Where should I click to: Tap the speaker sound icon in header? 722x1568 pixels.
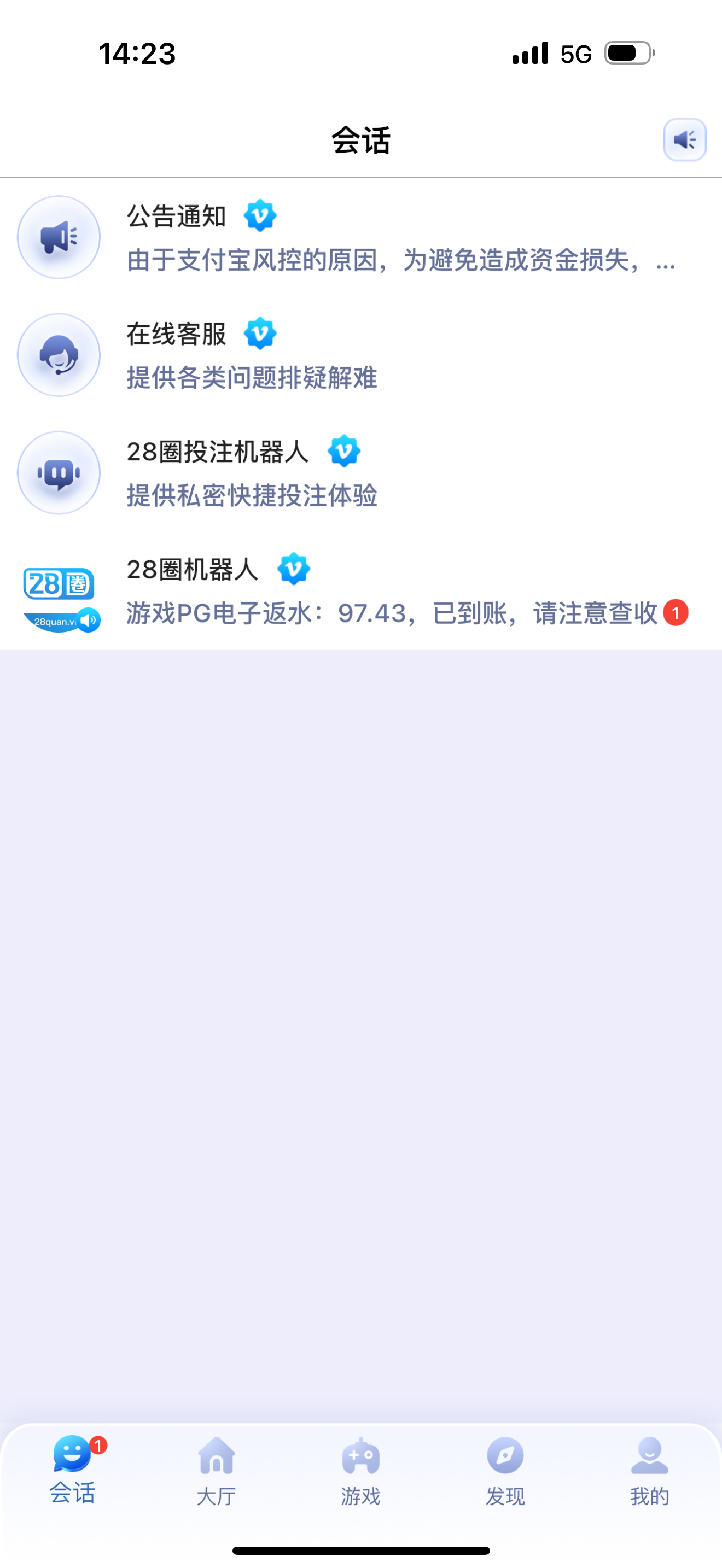(x=684, y=140)
